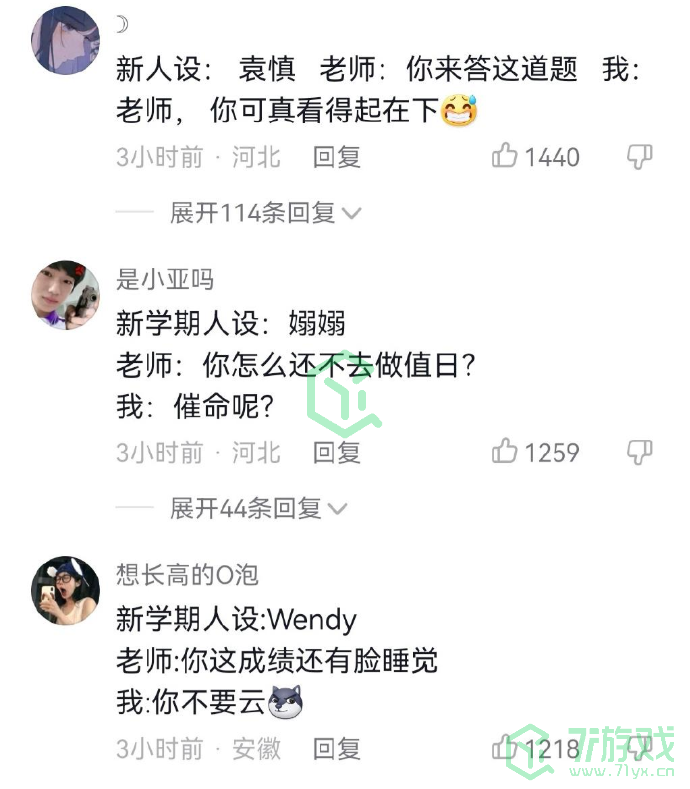Open 想长高的O泡's profile avatar
Screen dimensions: 690x789
pyautogui.click(x=65, y=591)
